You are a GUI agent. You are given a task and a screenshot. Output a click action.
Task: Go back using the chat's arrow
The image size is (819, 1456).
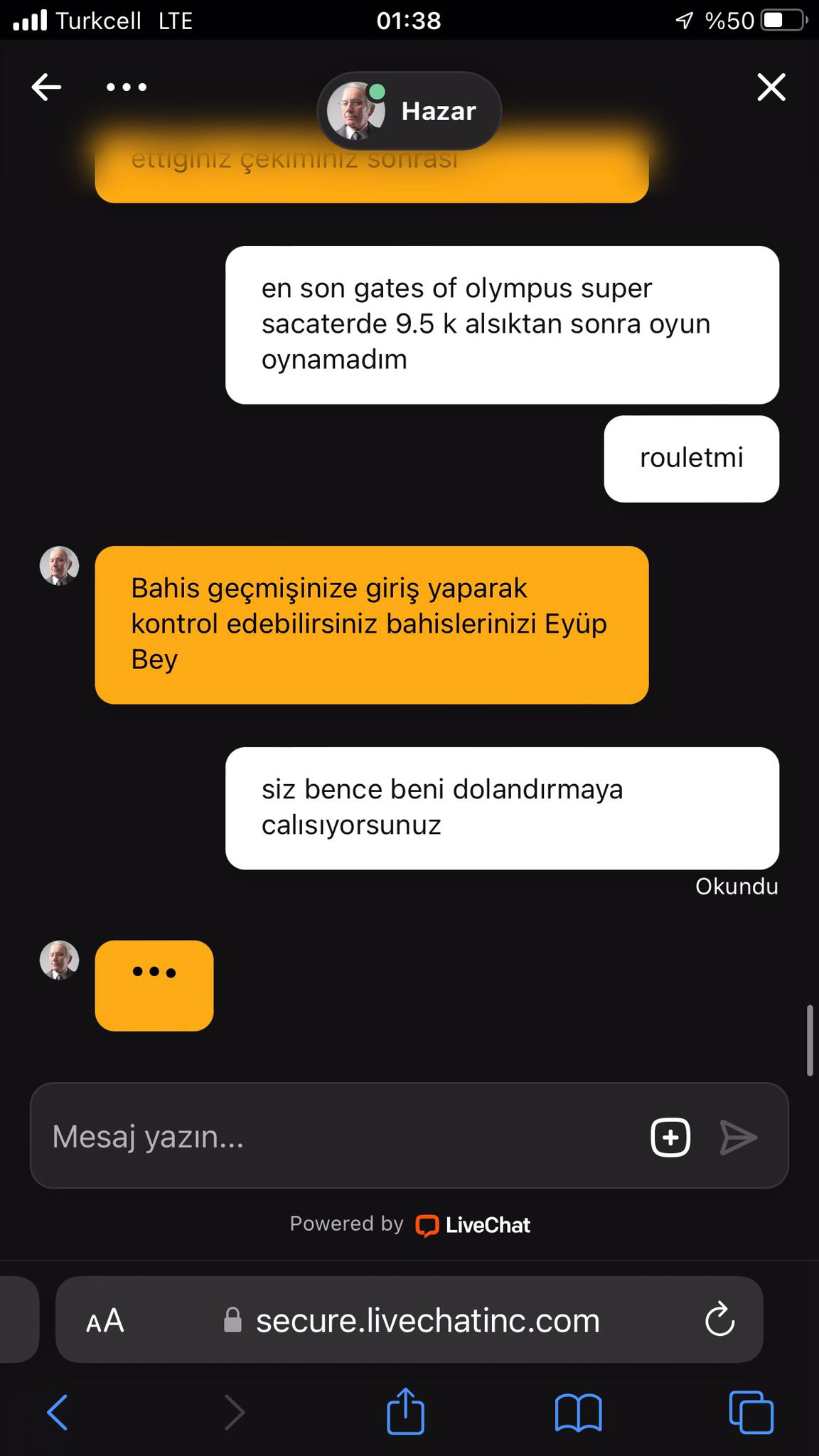pos(47,87)
